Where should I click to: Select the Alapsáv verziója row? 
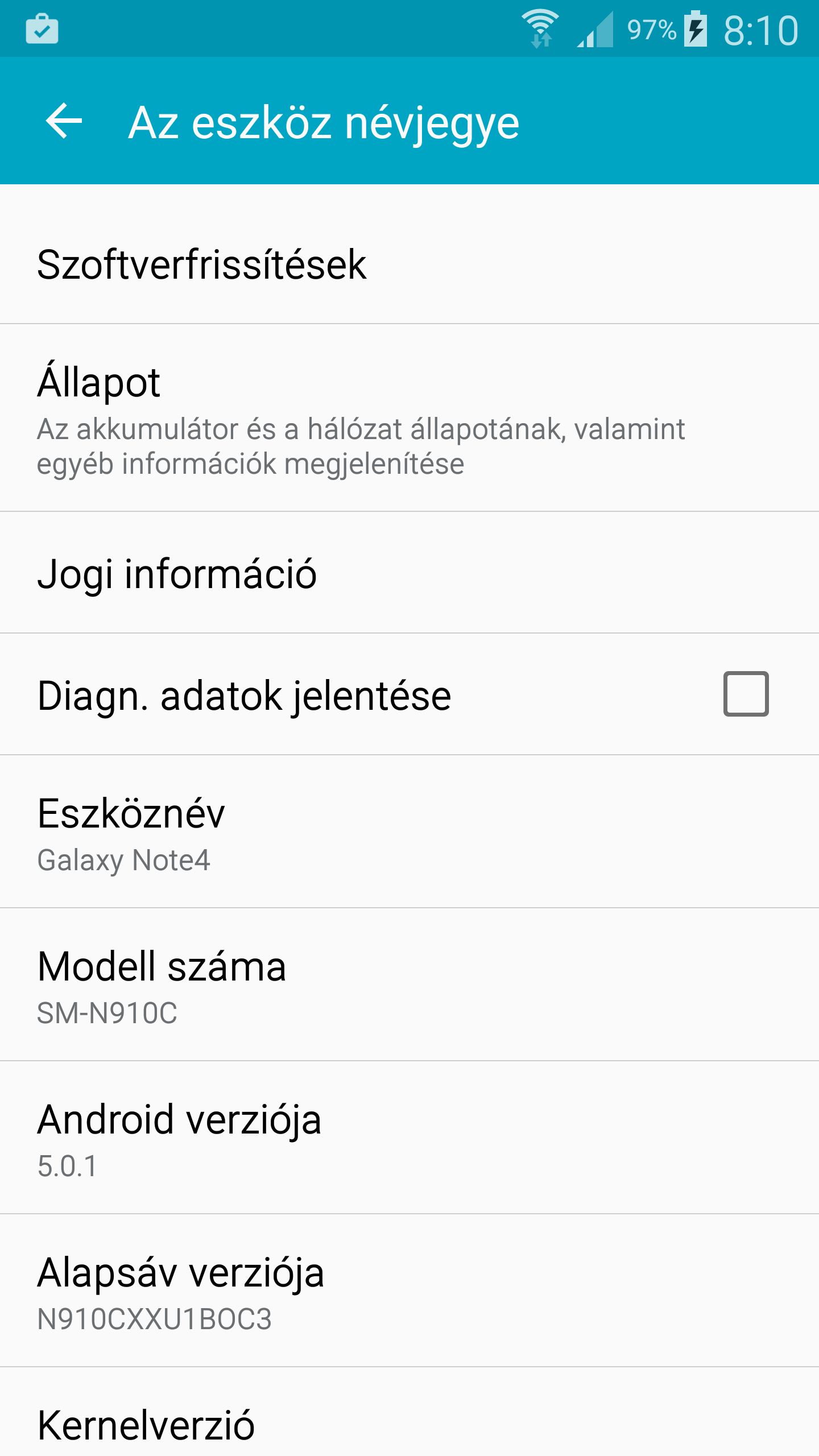click(409, 1291)
